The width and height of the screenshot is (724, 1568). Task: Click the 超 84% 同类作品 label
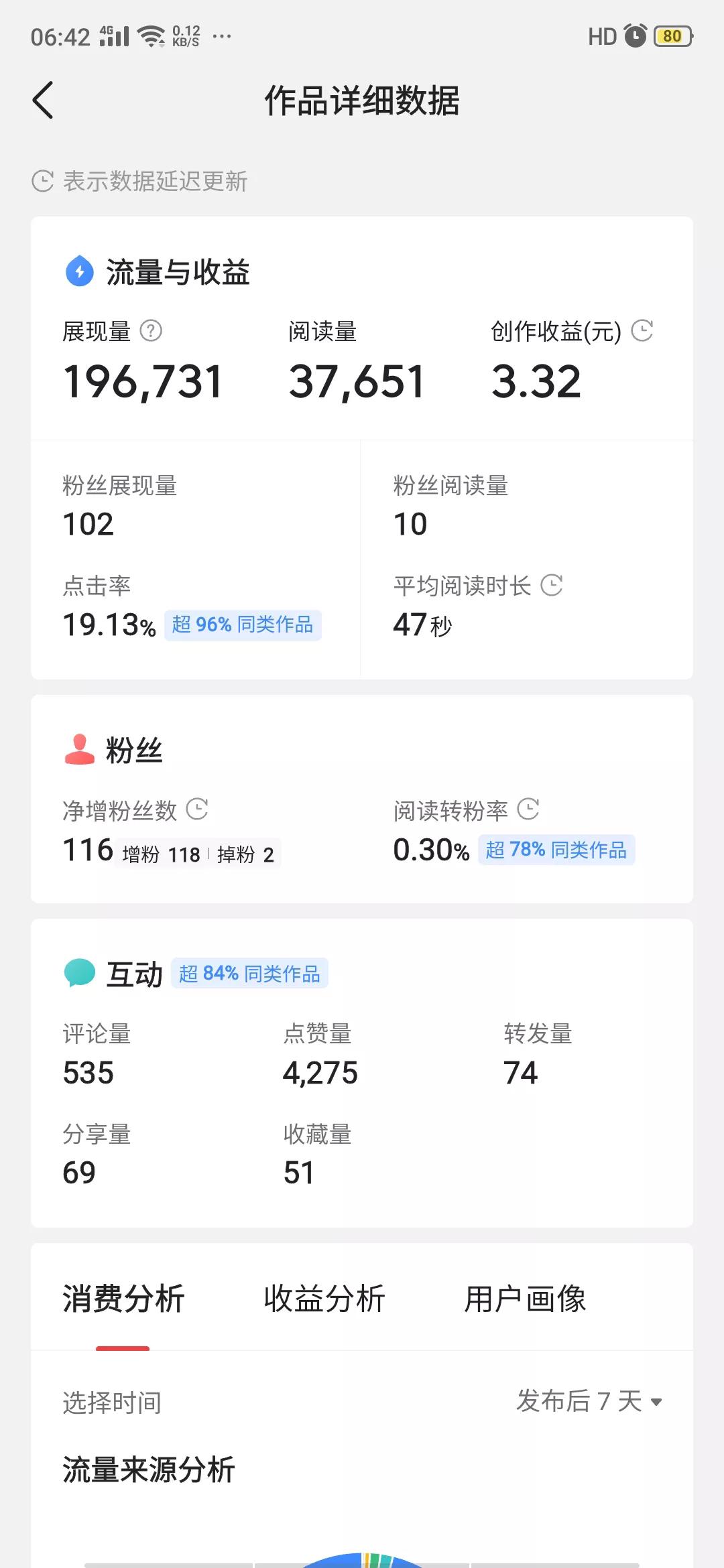(x=249, y=972)
